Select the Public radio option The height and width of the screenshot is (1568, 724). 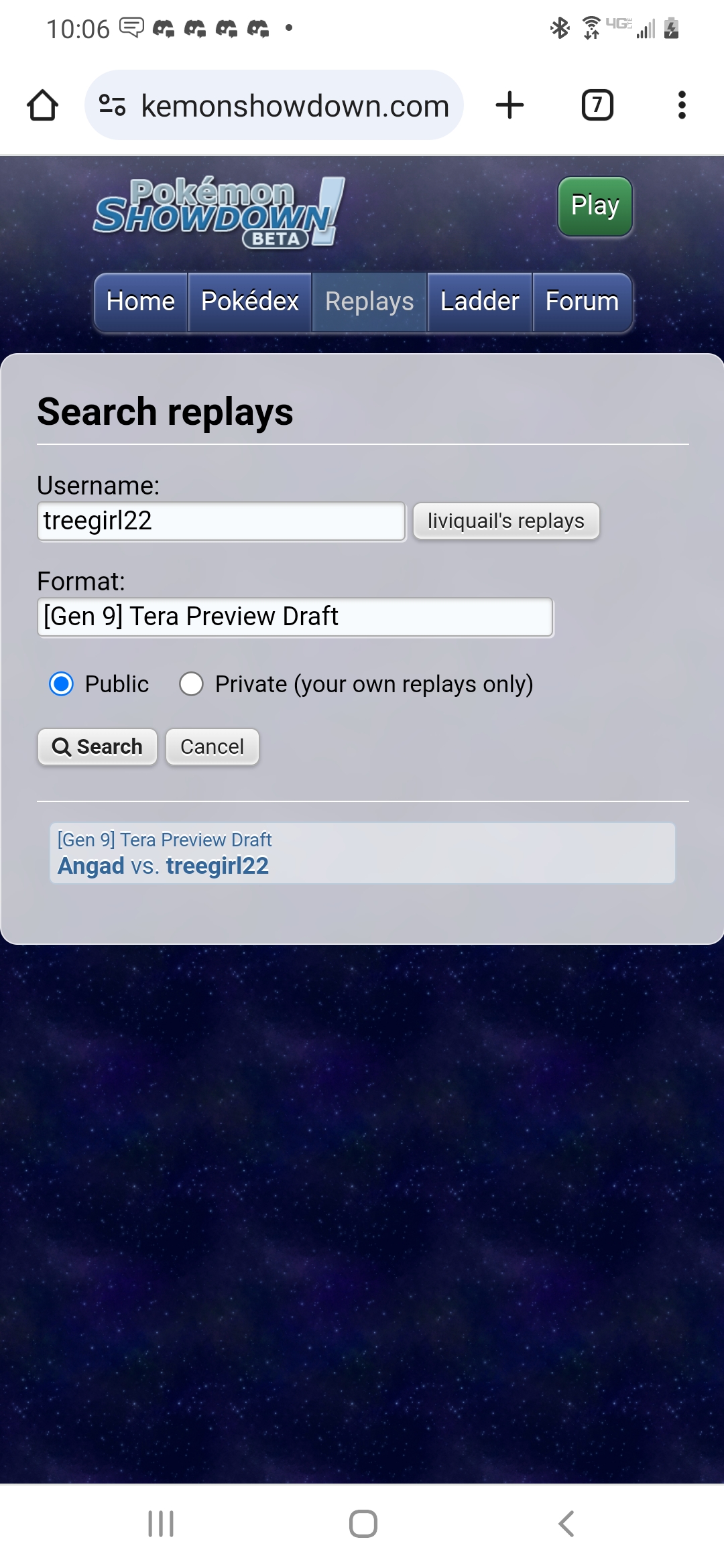pyautogui.click(x=62, y=684)
